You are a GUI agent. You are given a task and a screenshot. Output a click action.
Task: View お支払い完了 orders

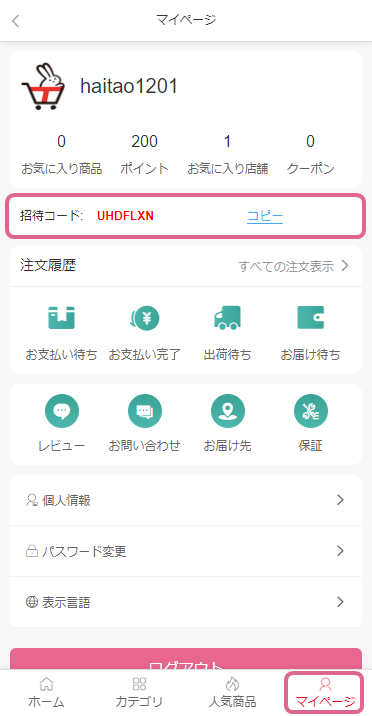[145, 333]
